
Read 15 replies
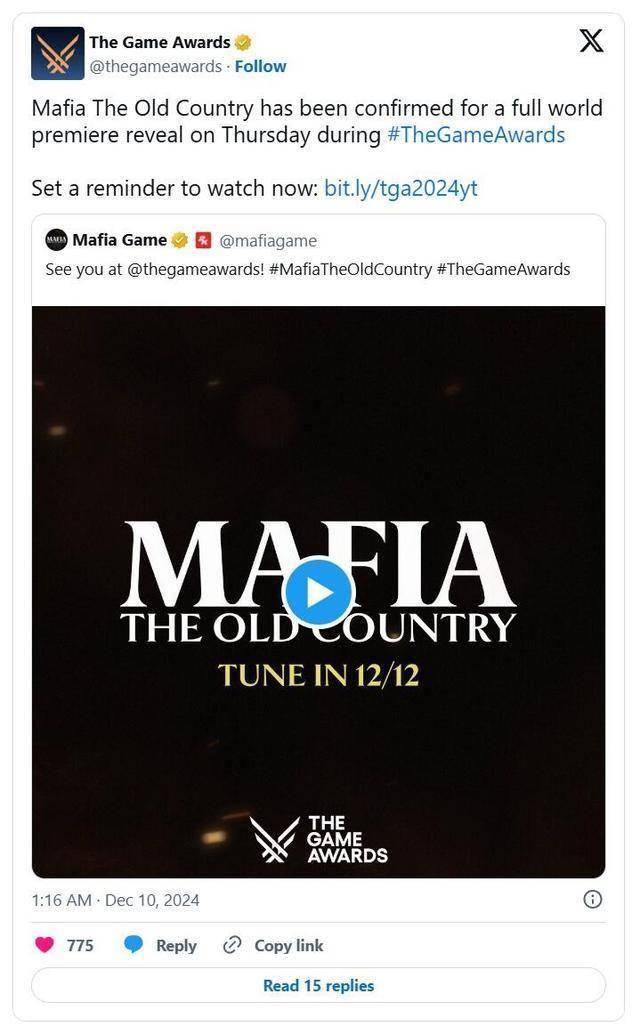(x=318, y=985)
